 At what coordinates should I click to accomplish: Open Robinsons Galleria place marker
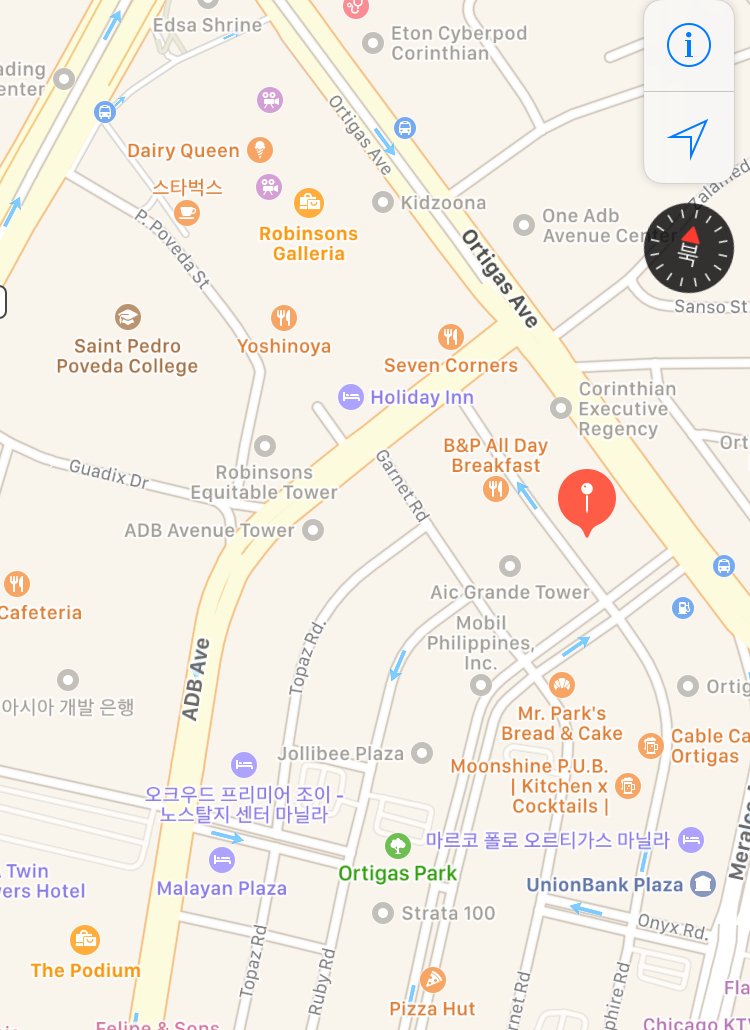pyautogui.click(x=309, y=203)
